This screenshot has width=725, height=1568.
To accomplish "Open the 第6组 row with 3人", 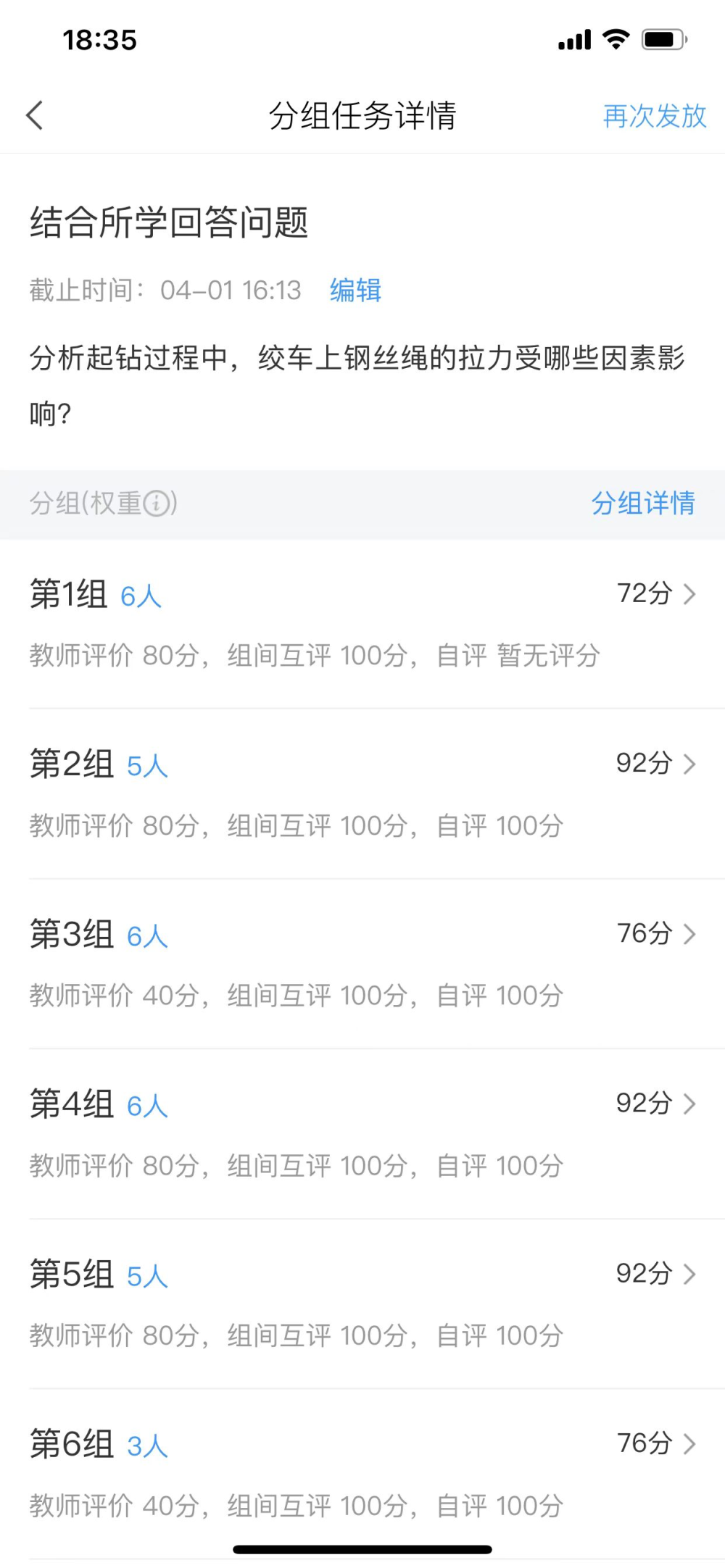I will pyautogui.click(x=362, y=1473).
